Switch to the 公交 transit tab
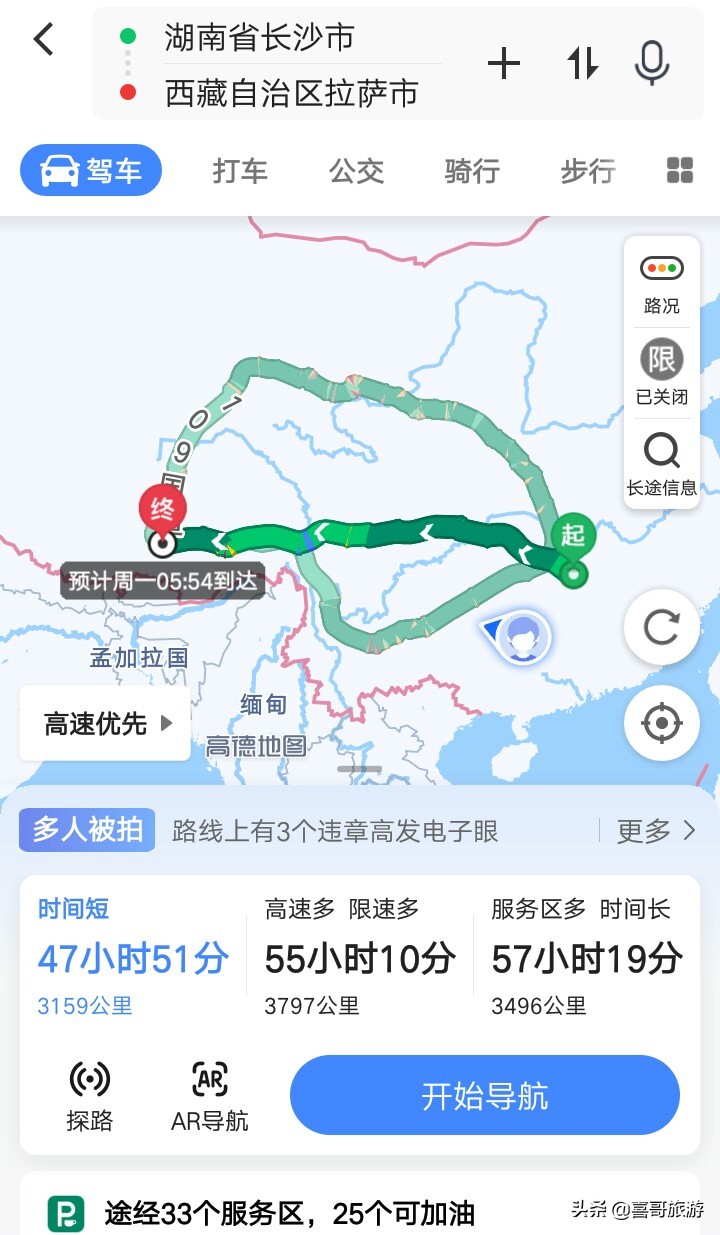 (x=355, y=171)
